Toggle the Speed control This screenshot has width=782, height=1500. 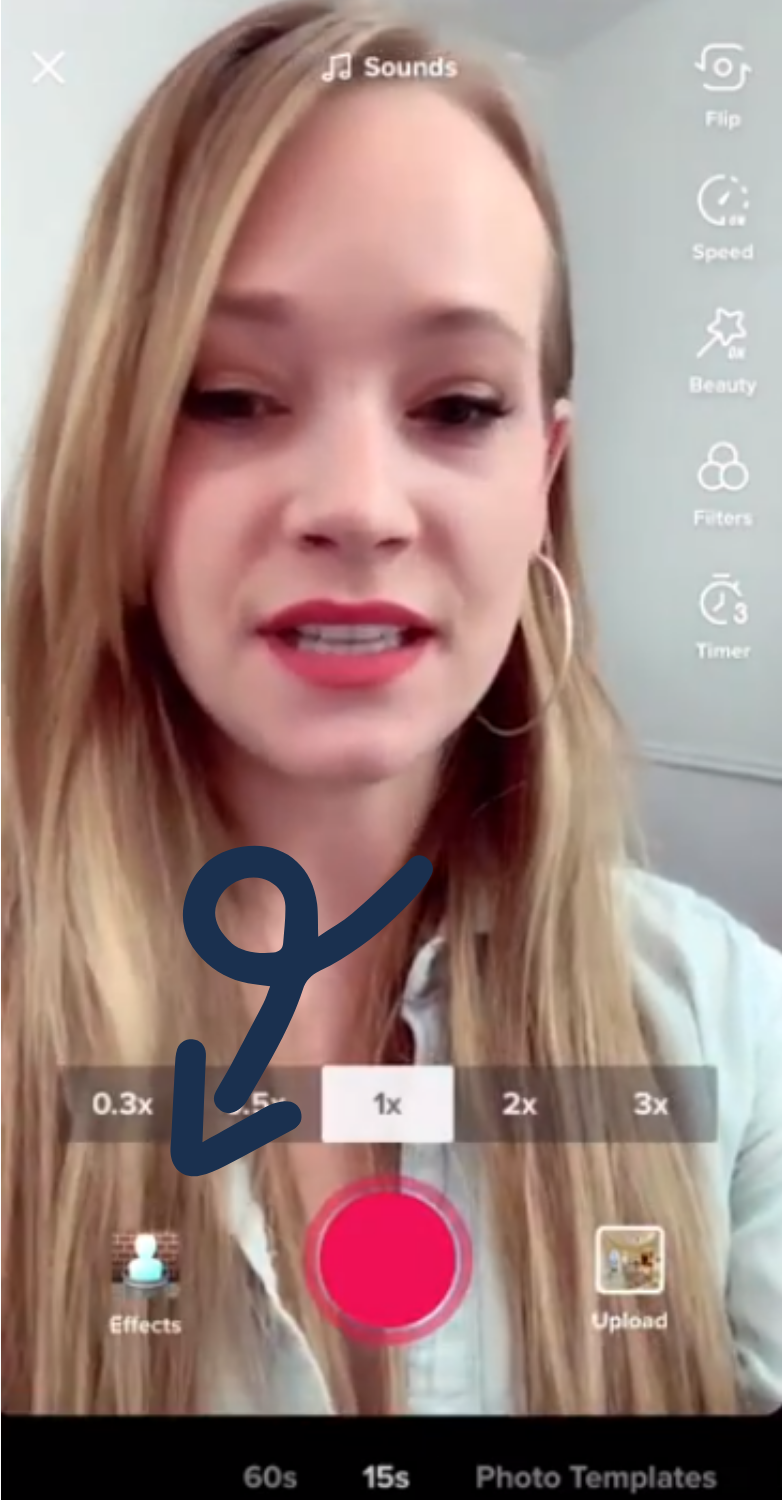[722, 218]
